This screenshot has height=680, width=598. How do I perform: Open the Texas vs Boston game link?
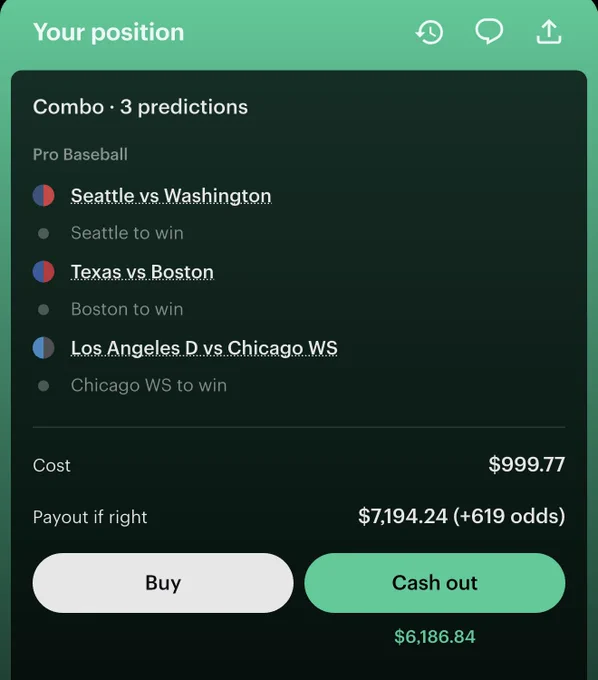pyautogui.click(x=142, y=272)
